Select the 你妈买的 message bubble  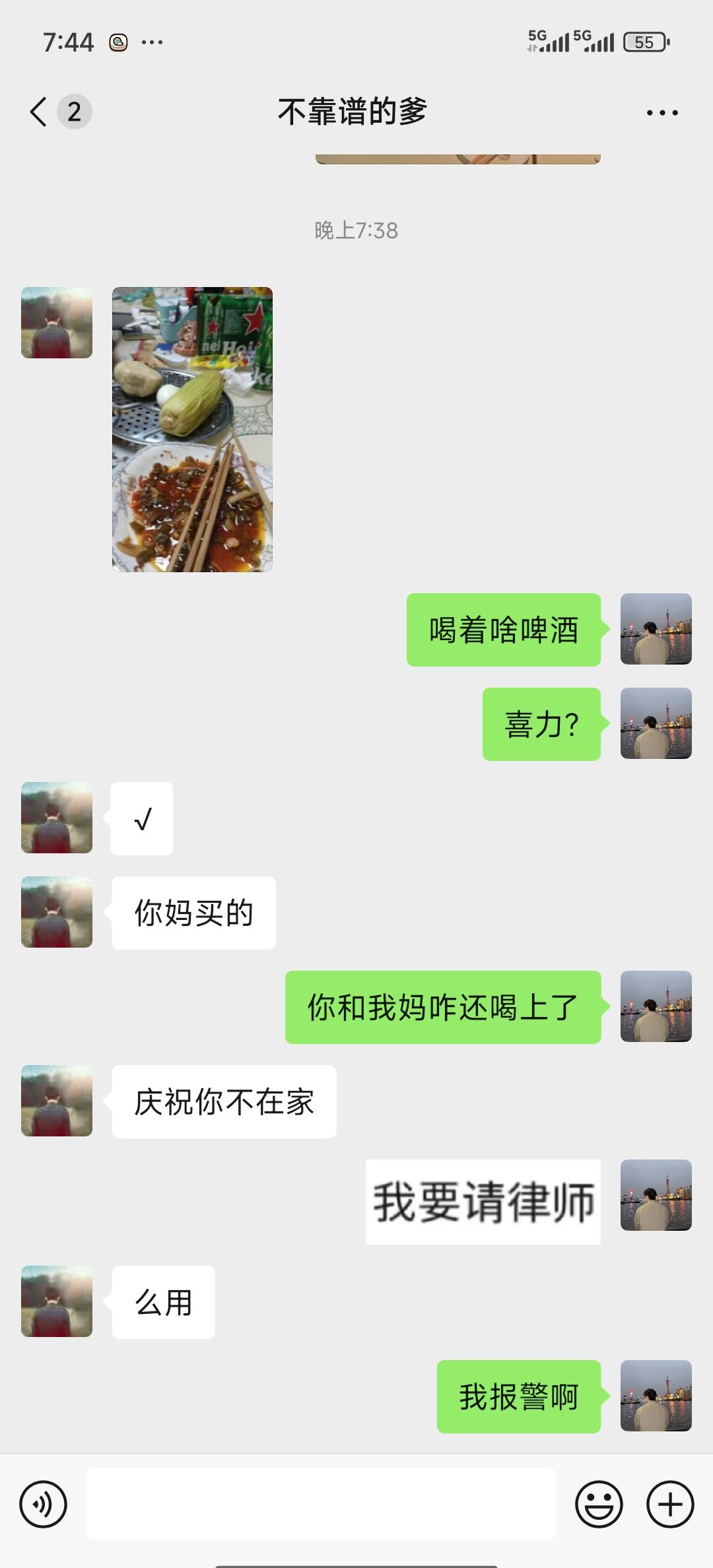click(193, 912)
